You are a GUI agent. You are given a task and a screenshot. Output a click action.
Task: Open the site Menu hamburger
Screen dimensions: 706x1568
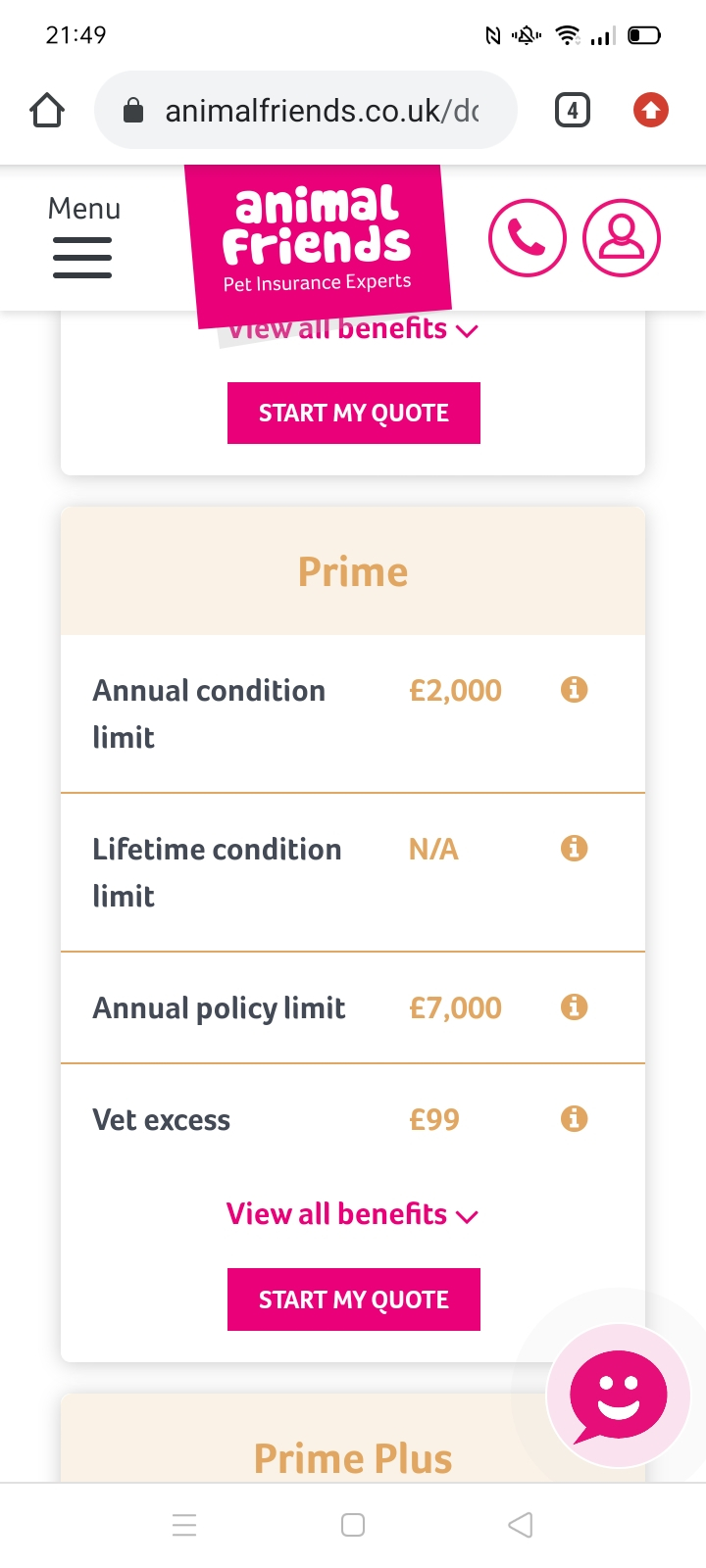click(83, 236)
